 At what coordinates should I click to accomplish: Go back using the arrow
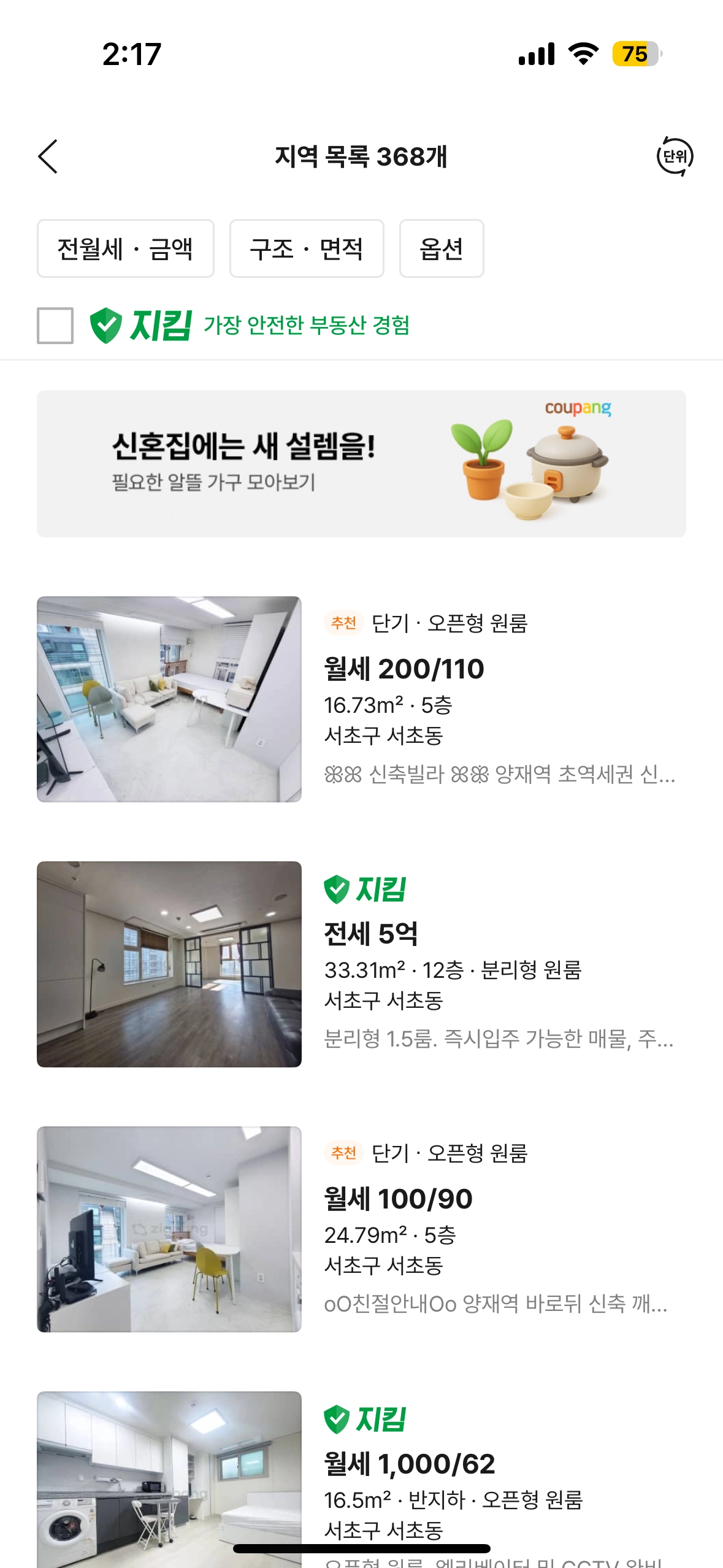point(48,156)
